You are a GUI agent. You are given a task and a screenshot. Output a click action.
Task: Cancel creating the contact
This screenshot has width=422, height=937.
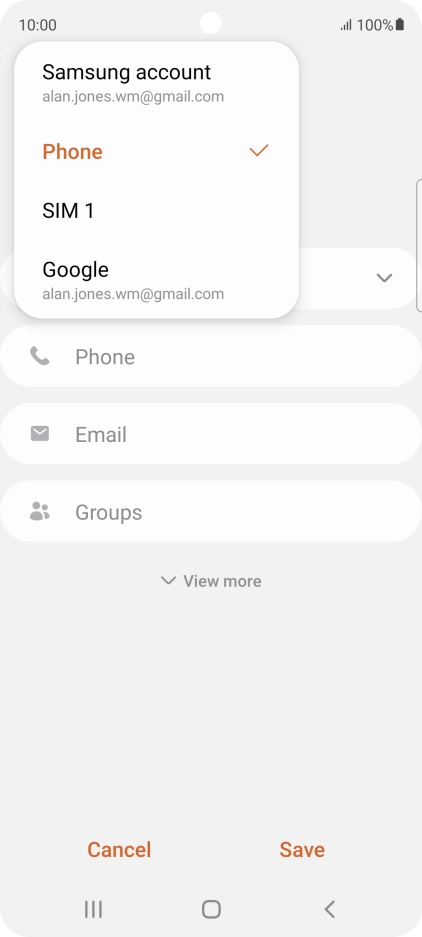119,849
